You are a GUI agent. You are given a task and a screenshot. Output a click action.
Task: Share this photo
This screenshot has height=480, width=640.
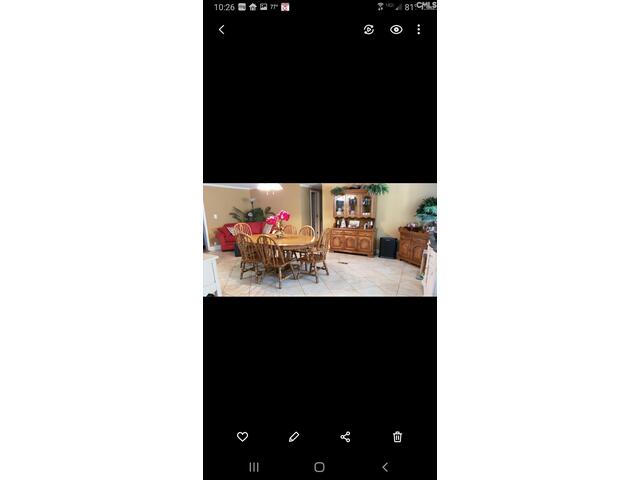(x=345, y=437)
